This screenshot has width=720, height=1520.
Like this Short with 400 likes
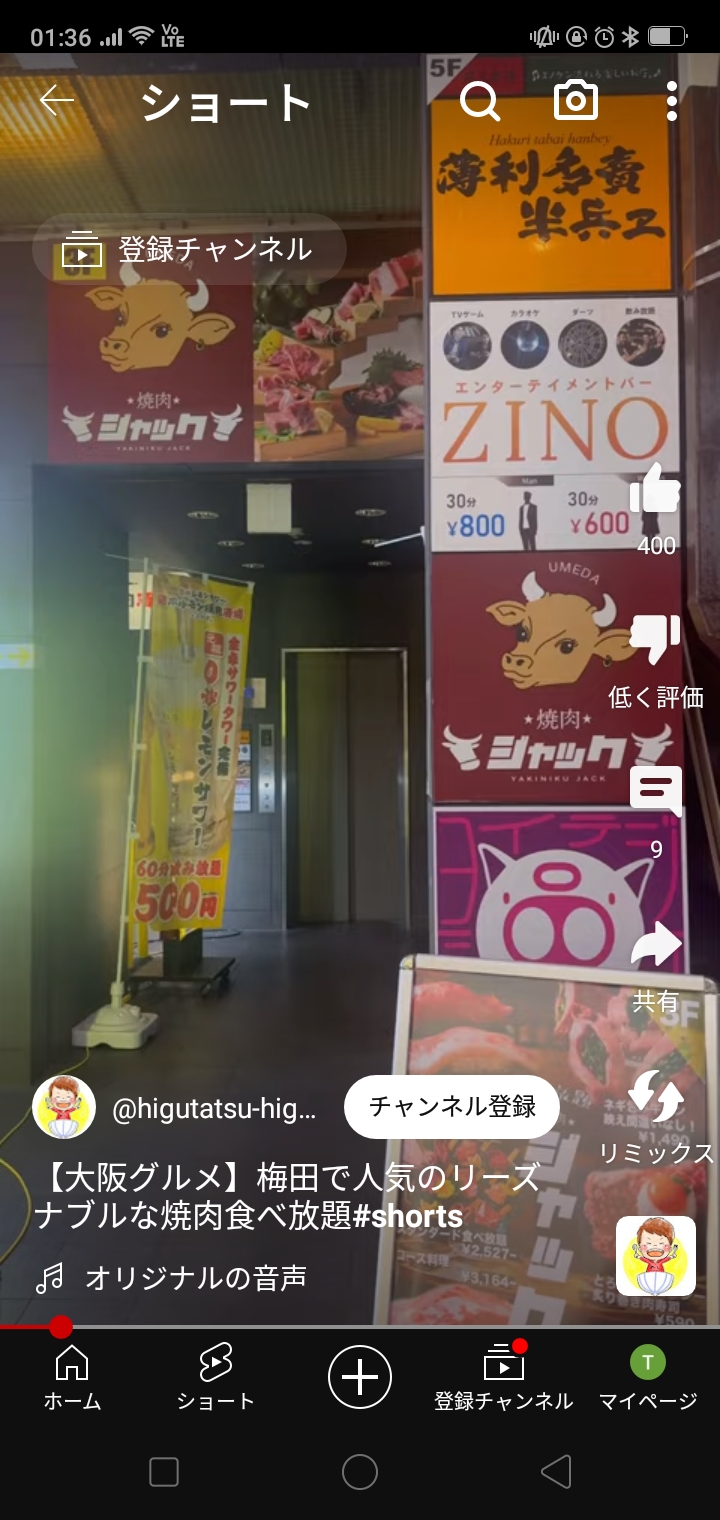[656, 492]
